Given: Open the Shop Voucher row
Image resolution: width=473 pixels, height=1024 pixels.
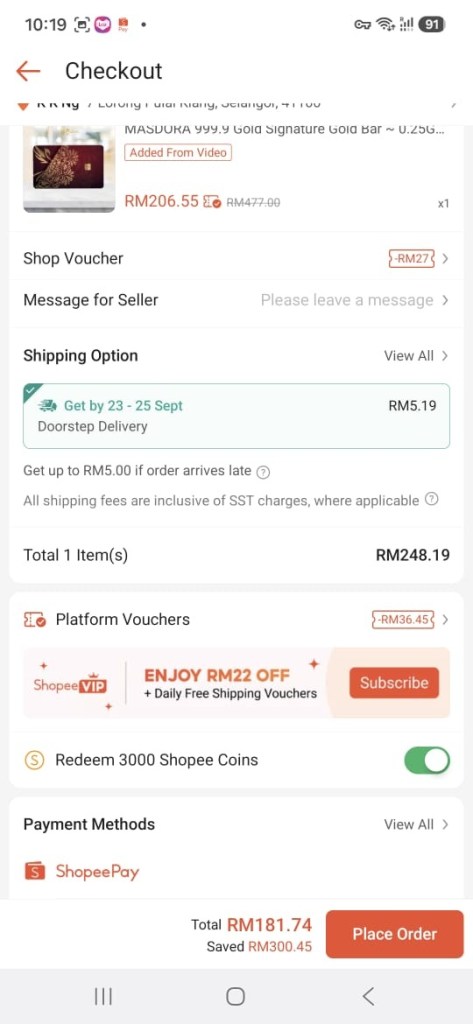Looking at the screenshot, I should 236,258.
